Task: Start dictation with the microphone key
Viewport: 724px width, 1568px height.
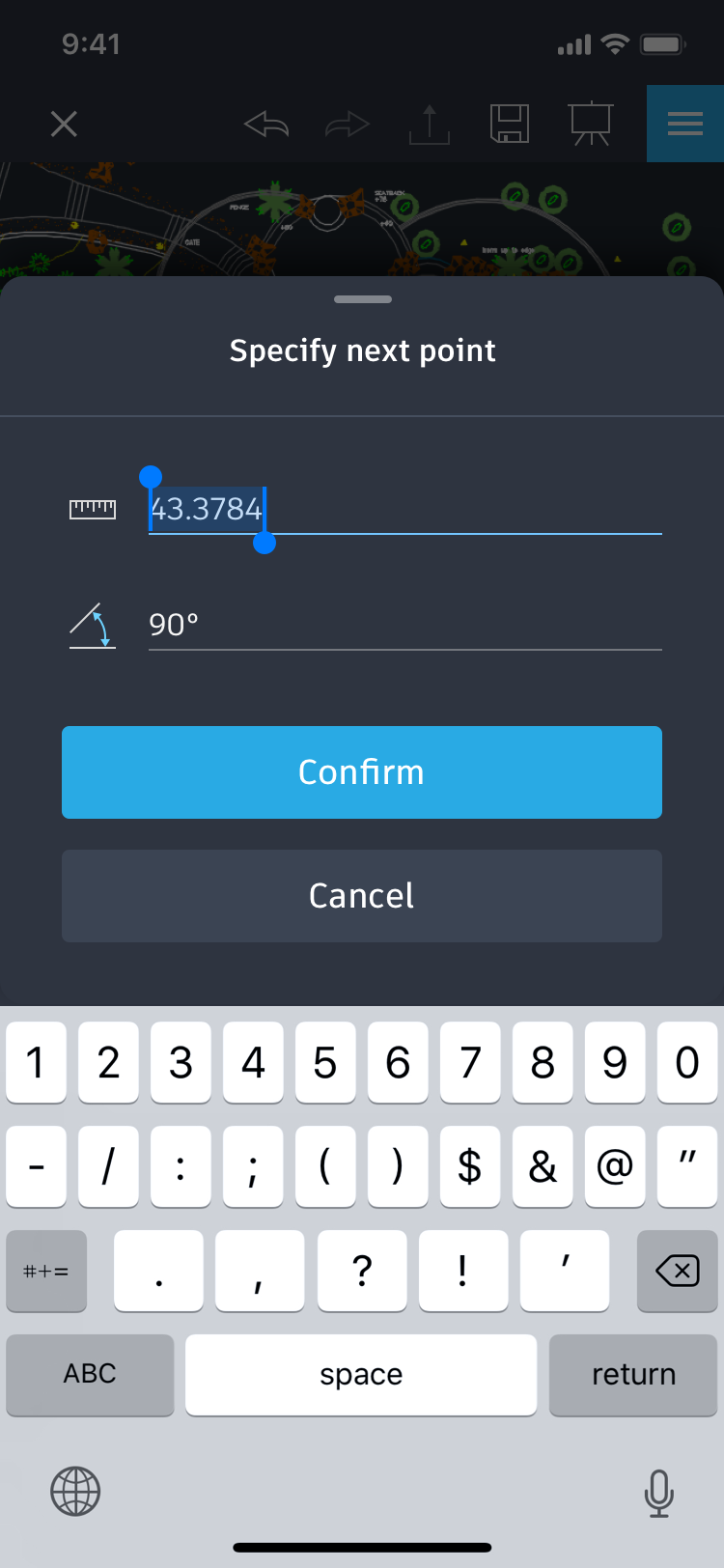Action: (x=658, y=1493)
